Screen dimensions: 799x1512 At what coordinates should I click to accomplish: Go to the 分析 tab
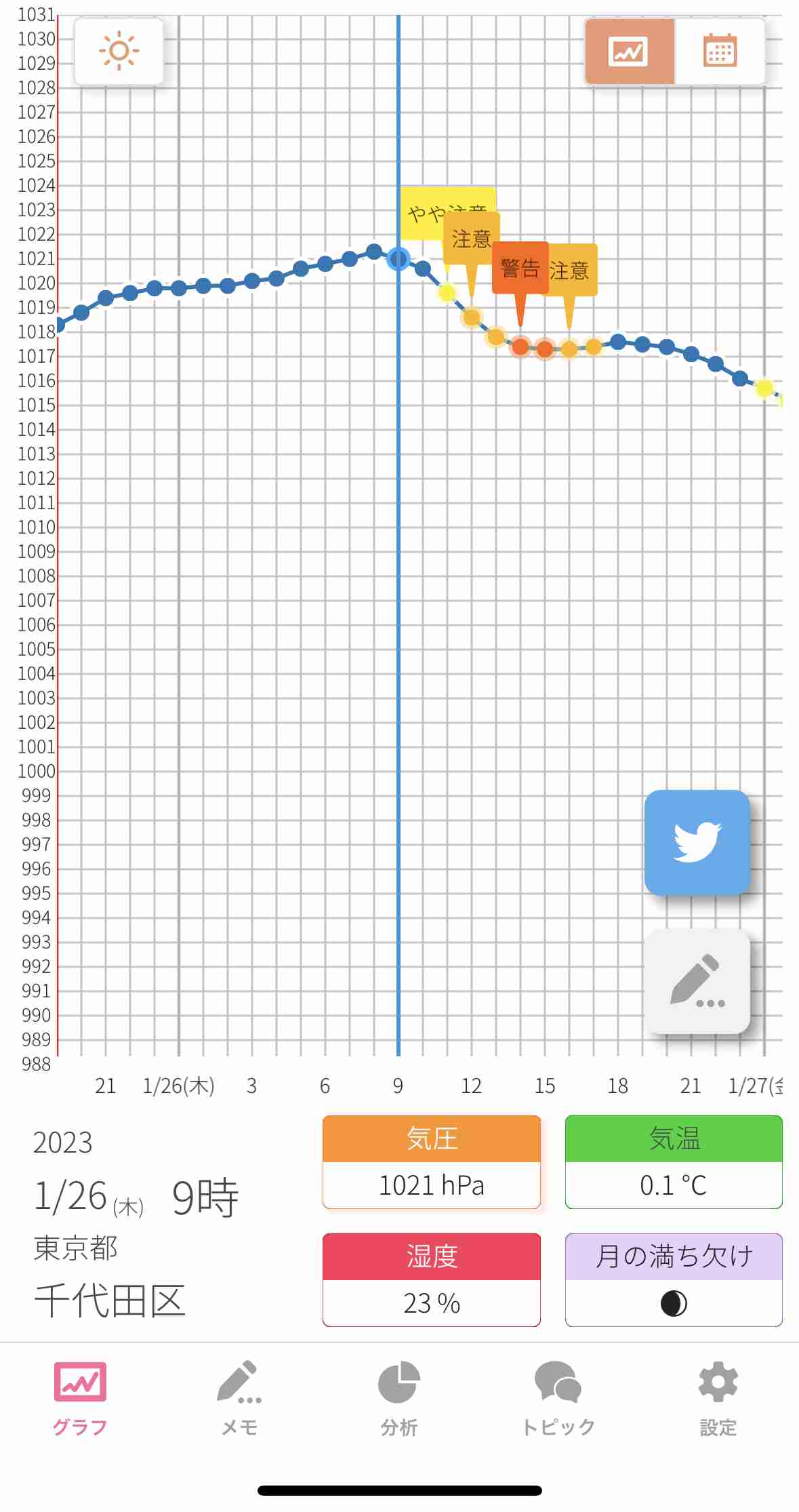click(399, 1398)
